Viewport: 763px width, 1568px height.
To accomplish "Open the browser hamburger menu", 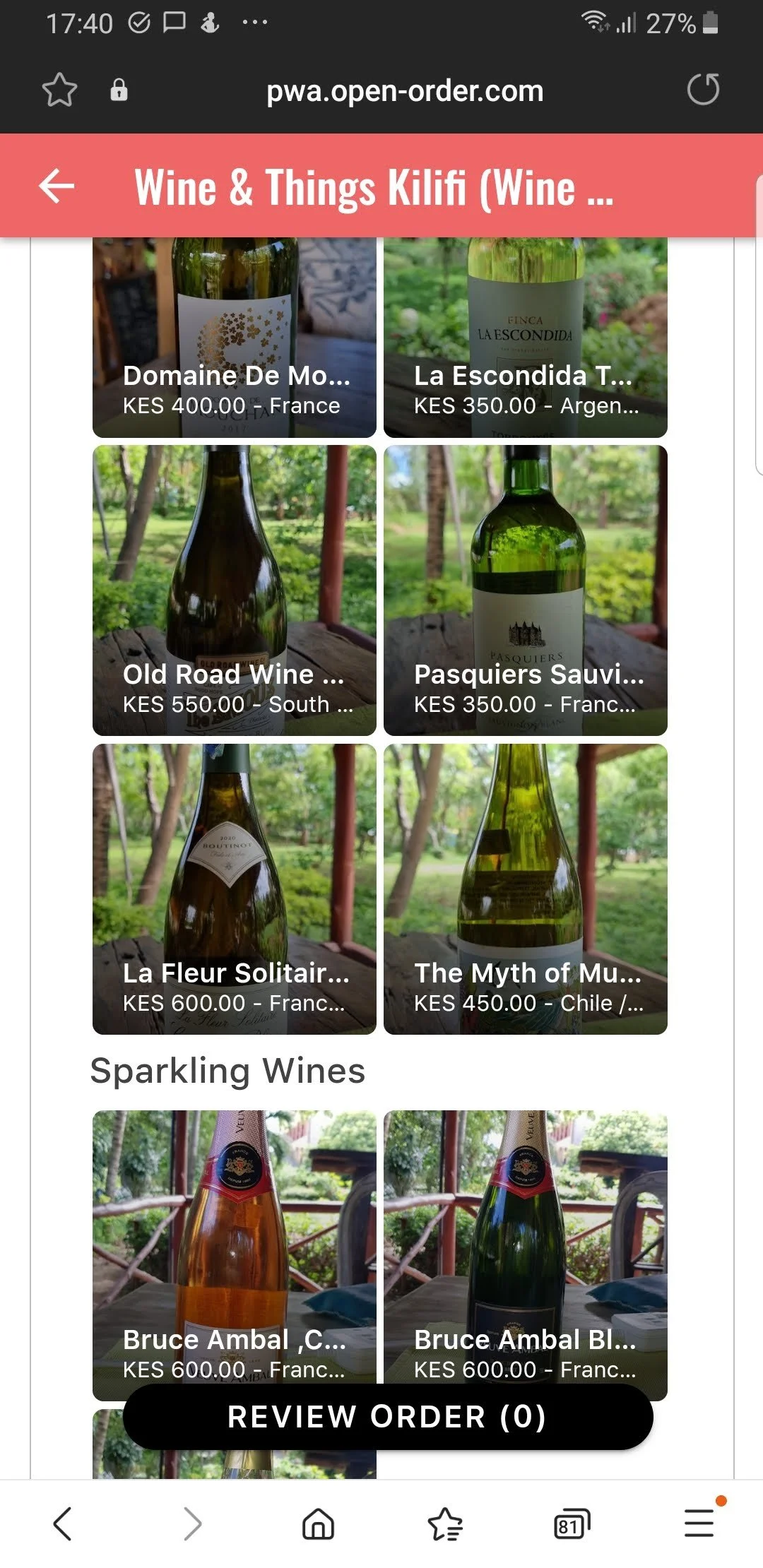I will (699, 1522).
